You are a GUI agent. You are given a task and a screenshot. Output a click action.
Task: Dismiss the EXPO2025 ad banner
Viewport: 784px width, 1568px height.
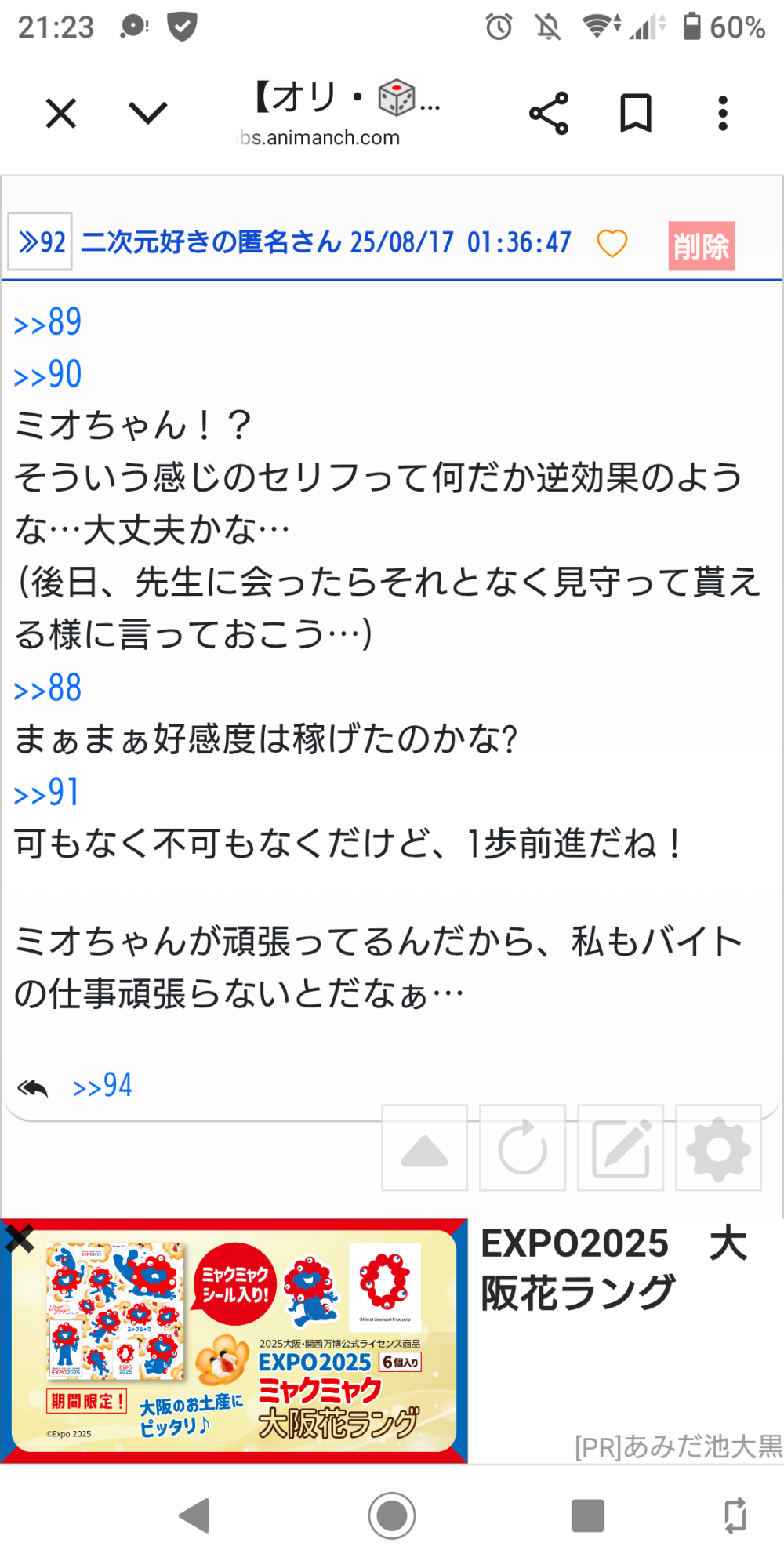pyautogui.click(x=19, y=1238)
